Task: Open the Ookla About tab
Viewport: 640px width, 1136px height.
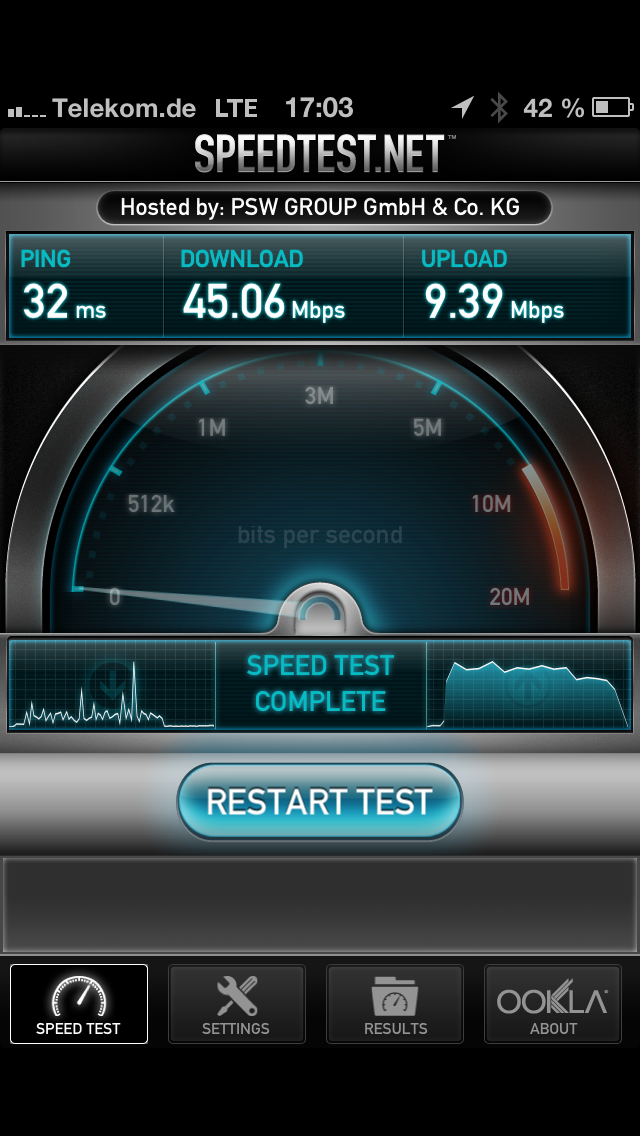Action: pos(553,1004)
